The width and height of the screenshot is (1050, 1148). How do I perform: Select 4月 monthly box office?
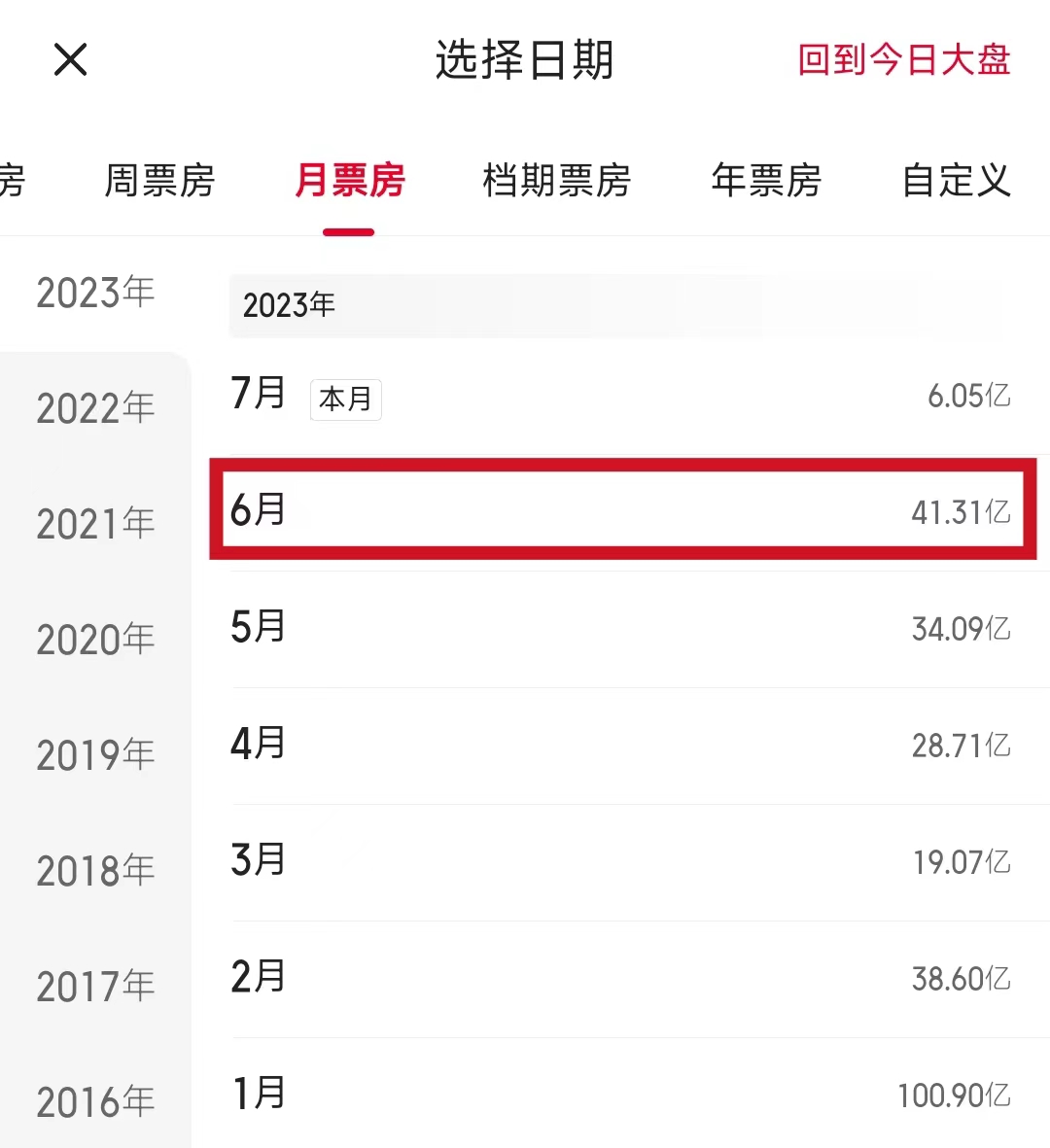(622, 745)
